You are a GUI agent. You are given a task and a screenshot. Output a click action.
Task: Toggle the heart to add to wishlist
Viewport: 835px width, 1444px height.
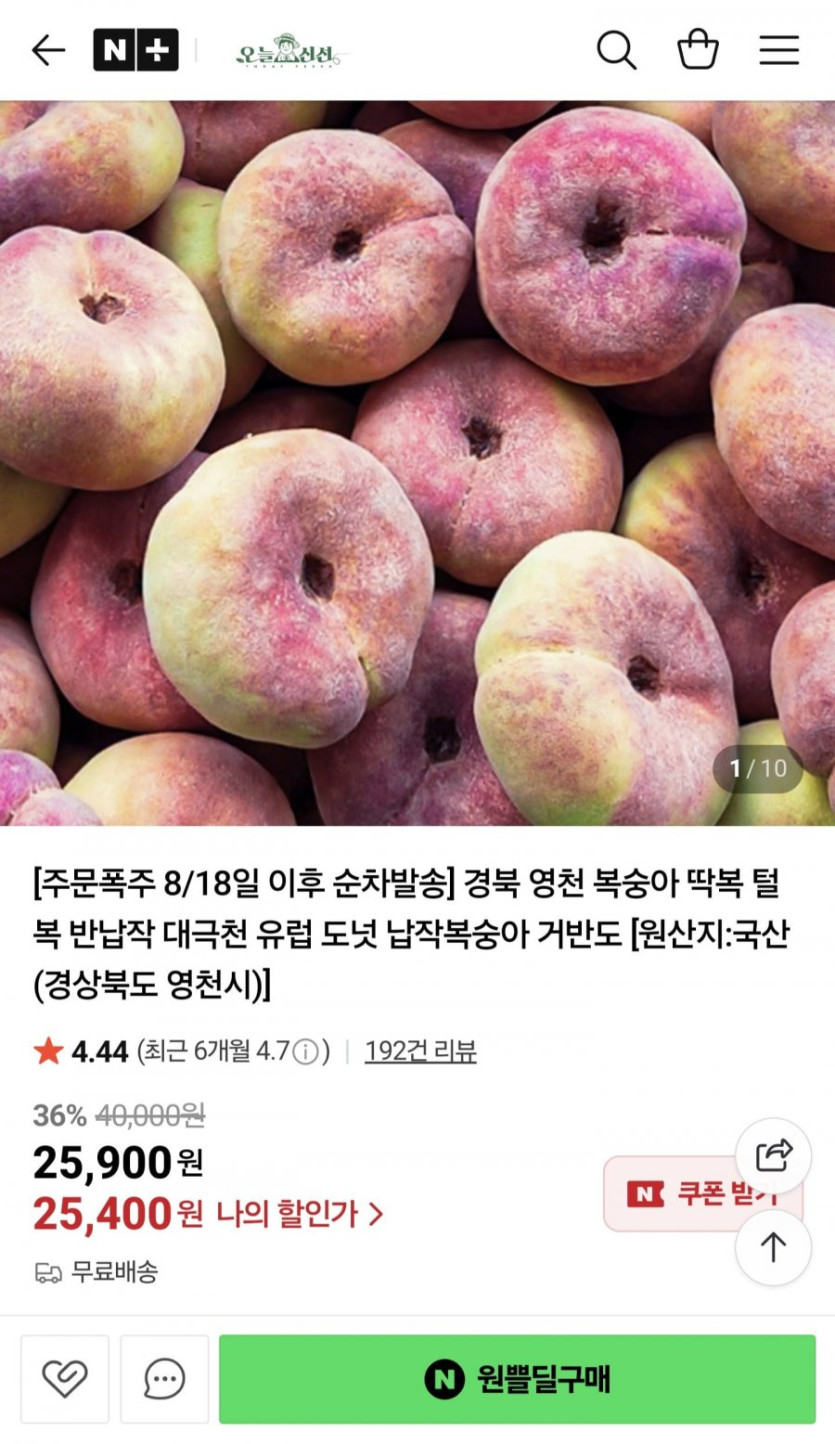click(64, 1378)
